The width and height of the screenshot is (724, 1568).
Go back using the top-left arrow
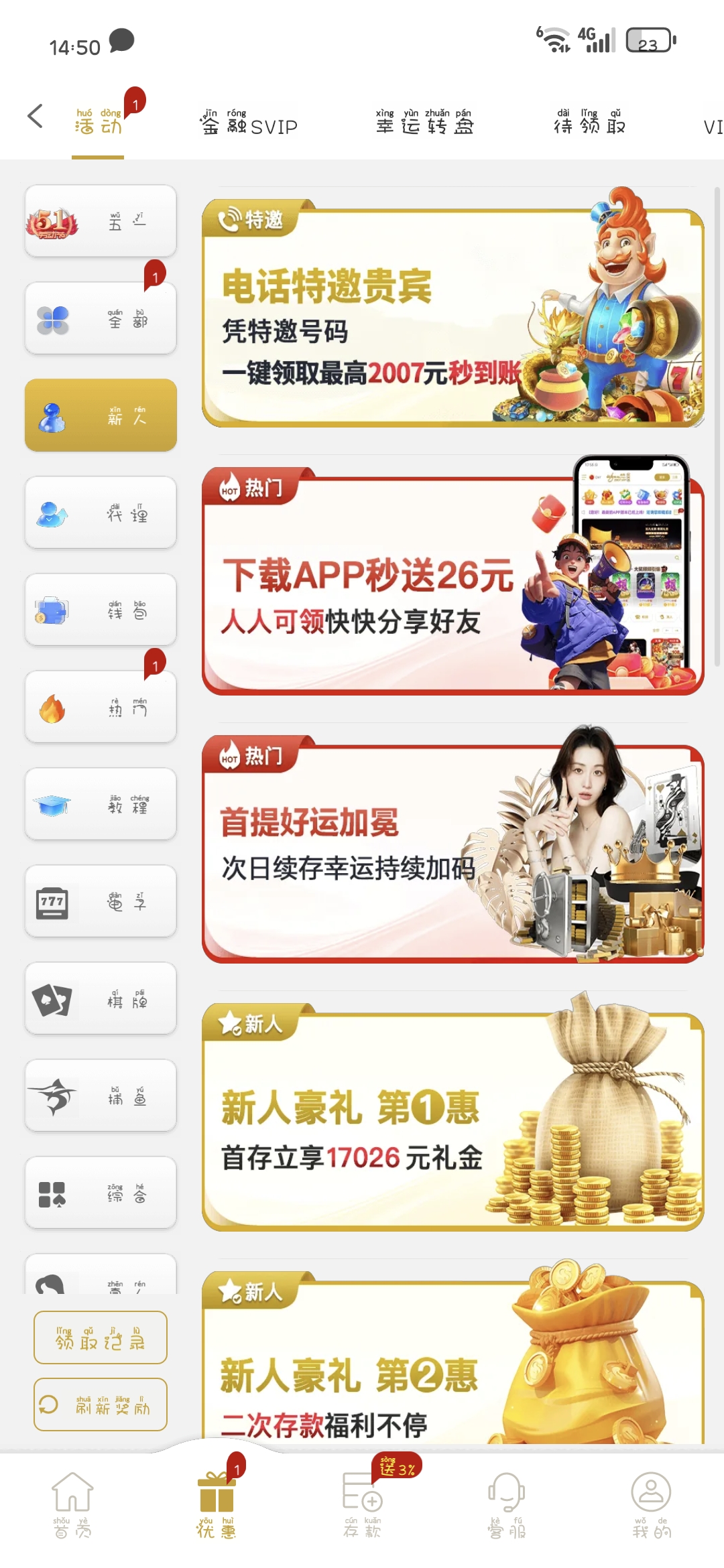pyautogui.click(x=36, y=116)
